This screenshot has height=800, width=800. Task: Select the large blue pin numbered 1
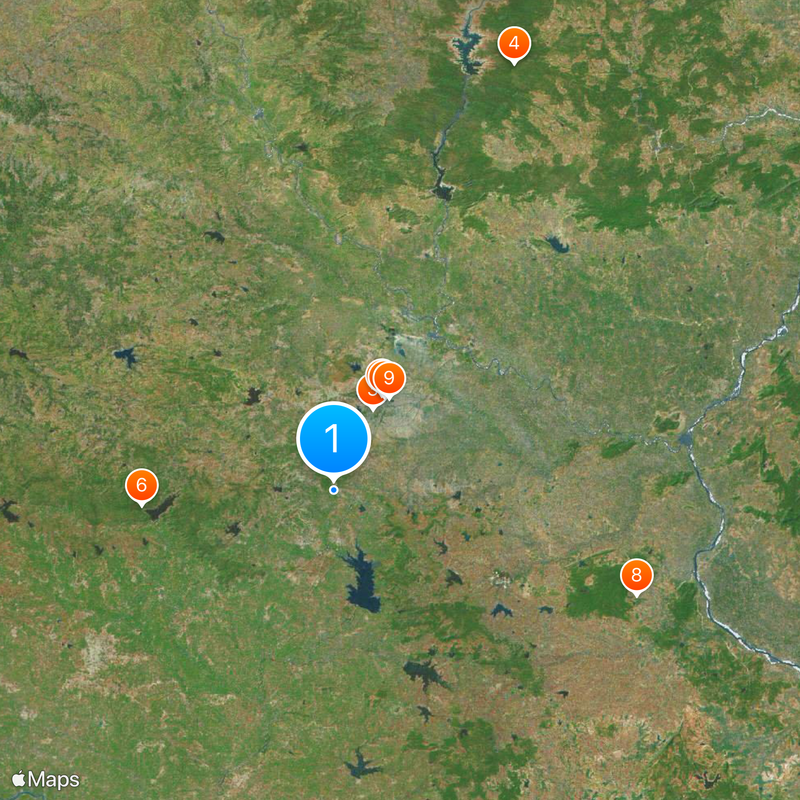tap(334, 438)
